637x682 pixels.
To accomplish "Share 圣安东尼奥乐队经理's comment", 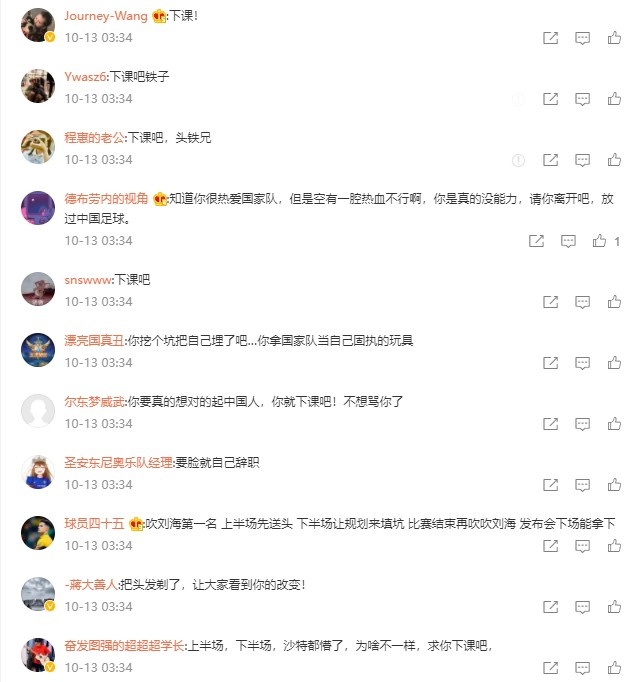I will click(x=550, y=485).
